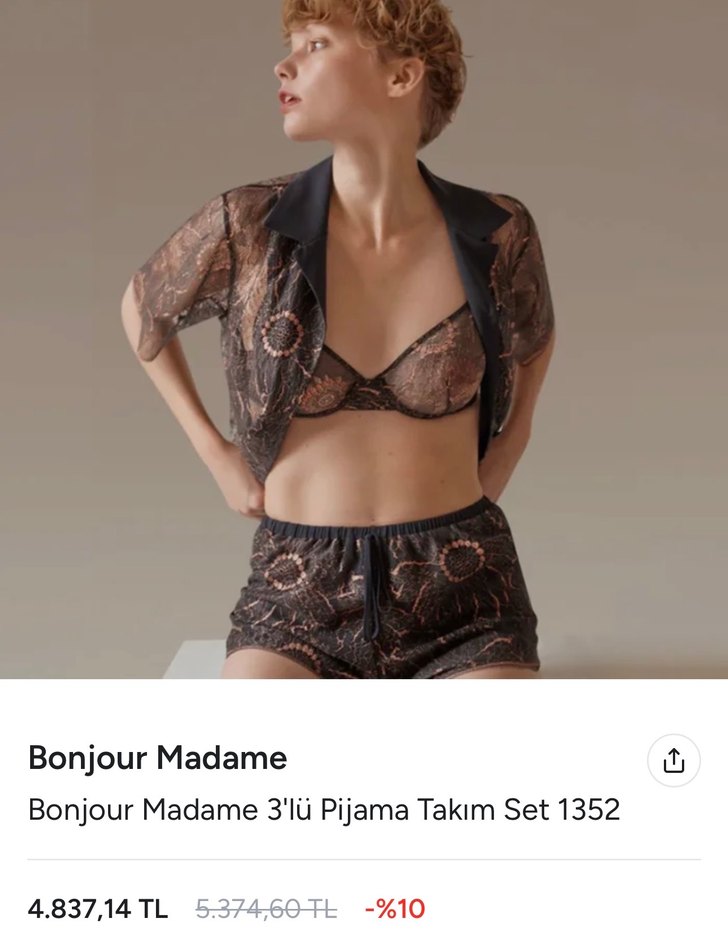The height and width of the screenshot is (942, 728).
Task: Open the product photo full view
Action: (364, 340)
